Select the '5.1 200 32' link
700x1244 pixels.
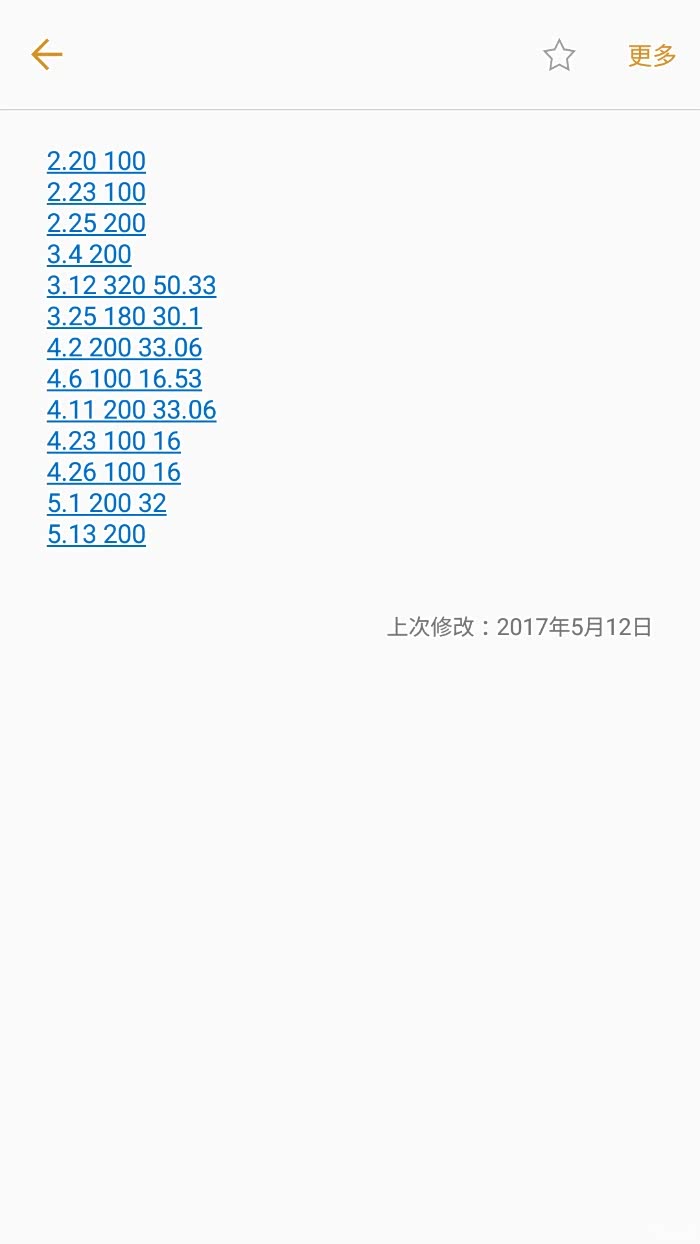pos(107,502)
